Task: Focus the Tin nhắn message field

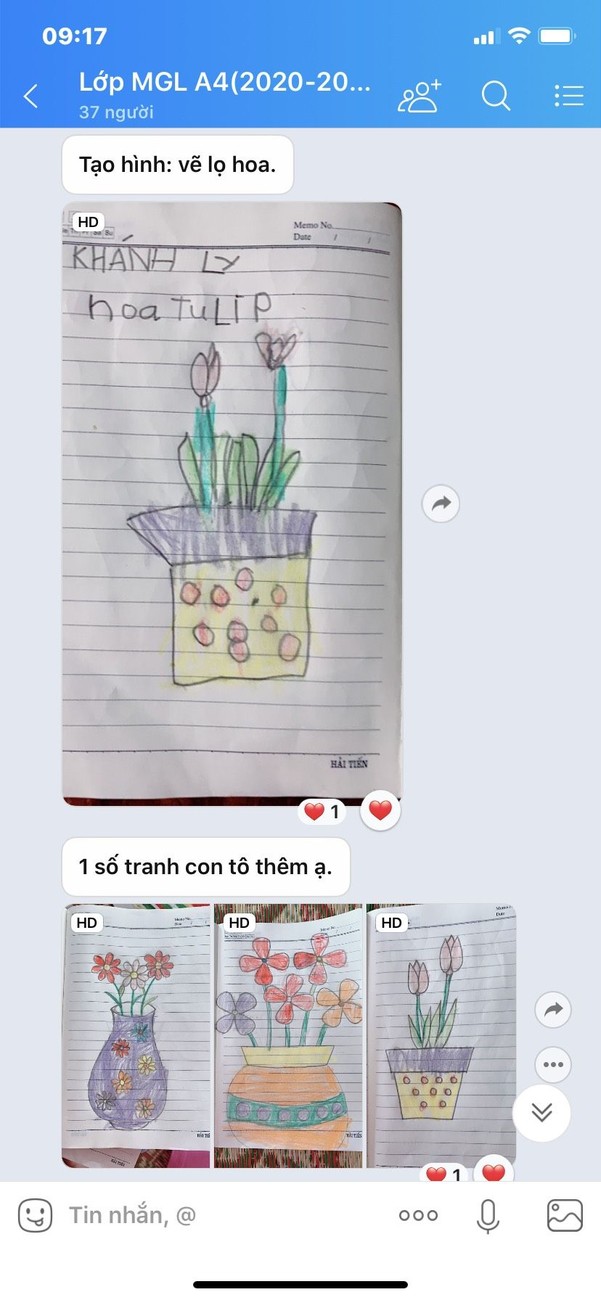Action: click(x=220, y=1215)
